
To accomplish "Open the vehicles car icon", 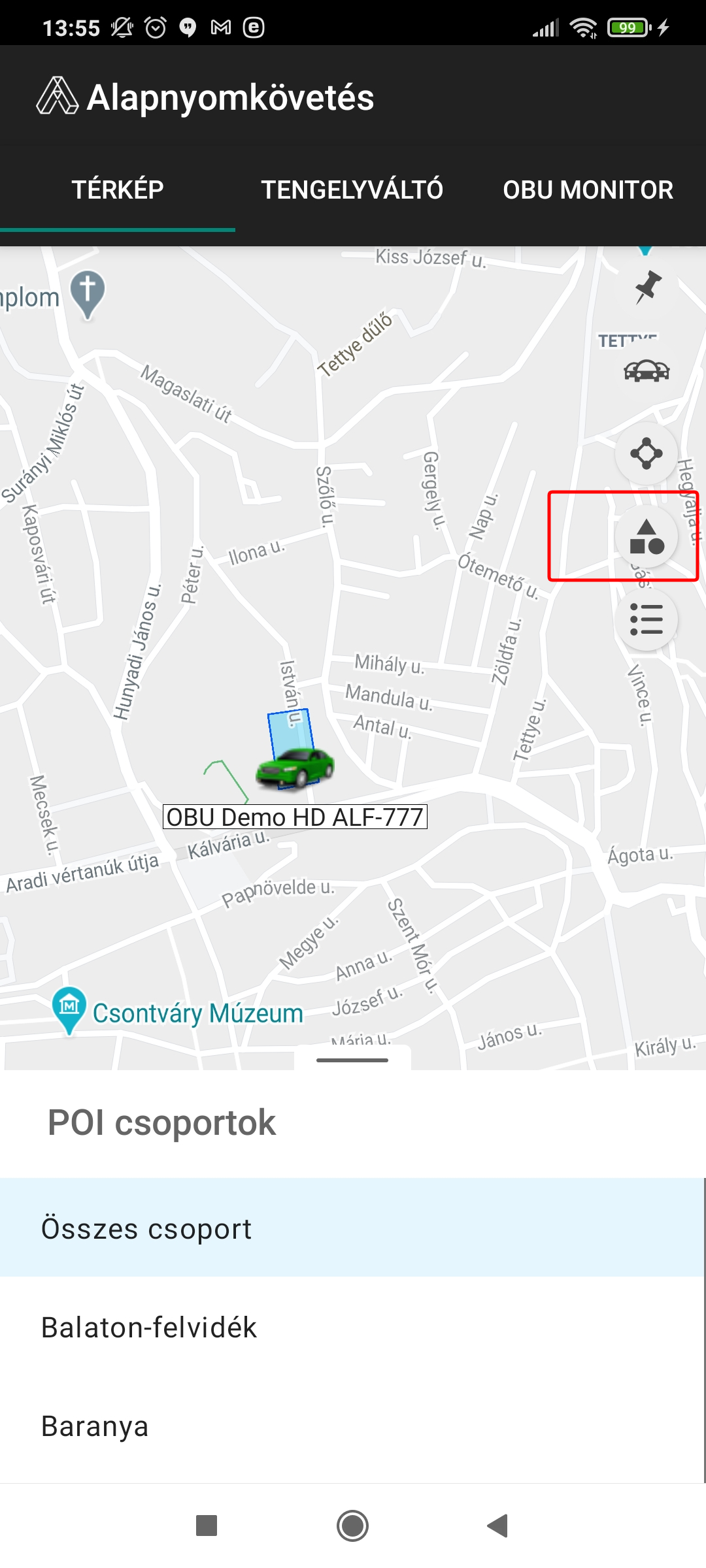I will coord(647,370).
